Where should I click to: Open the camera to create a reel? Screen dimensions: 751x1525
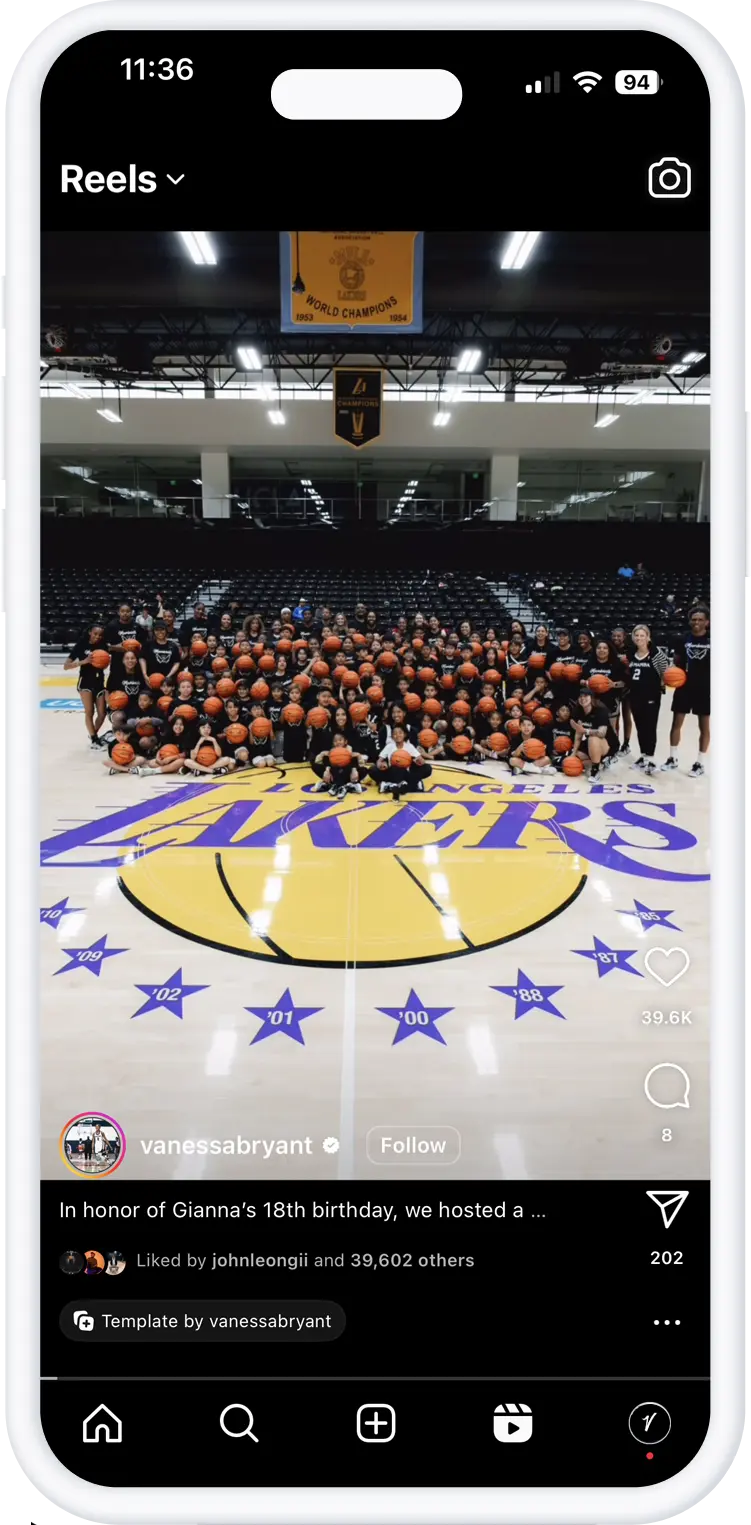(x=669, y=179)
